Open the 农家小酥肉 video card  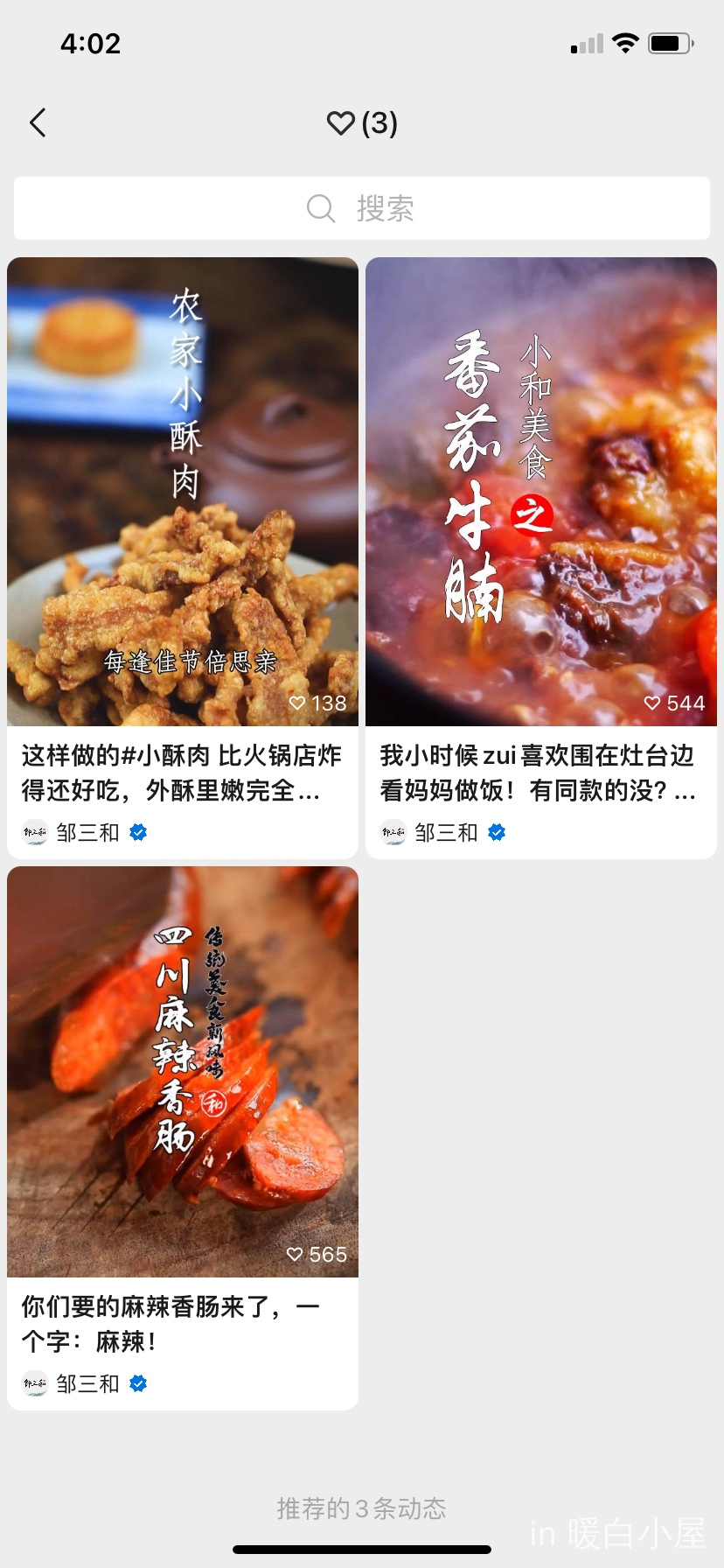coord(183,492)
